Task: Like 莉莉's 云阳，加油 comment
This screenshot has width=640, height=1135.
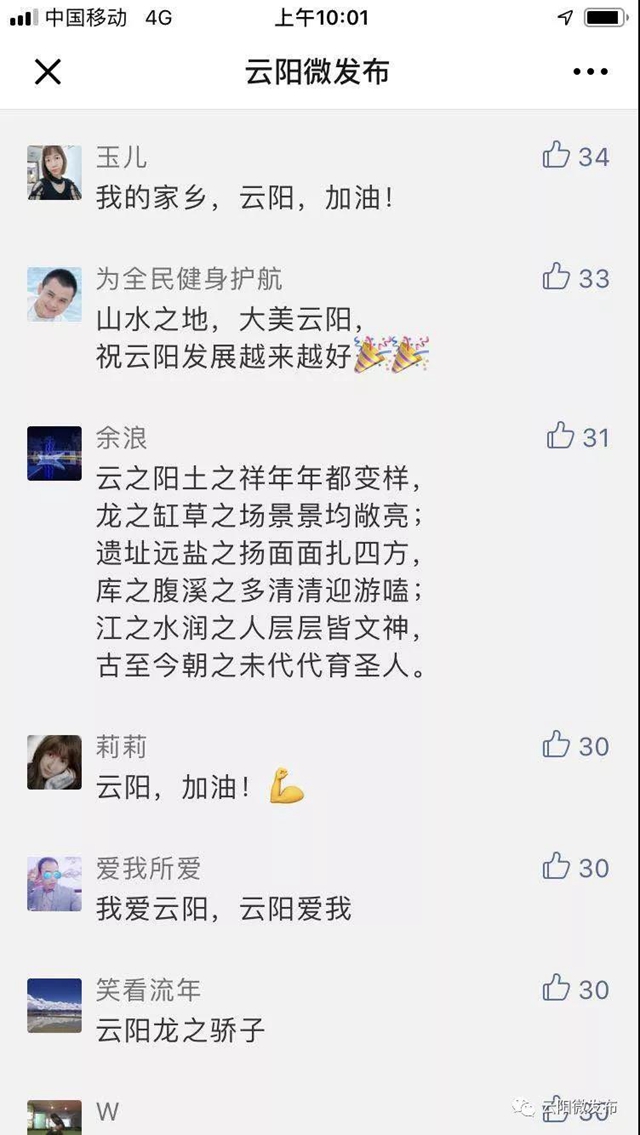Action: [x=556, y=745]
